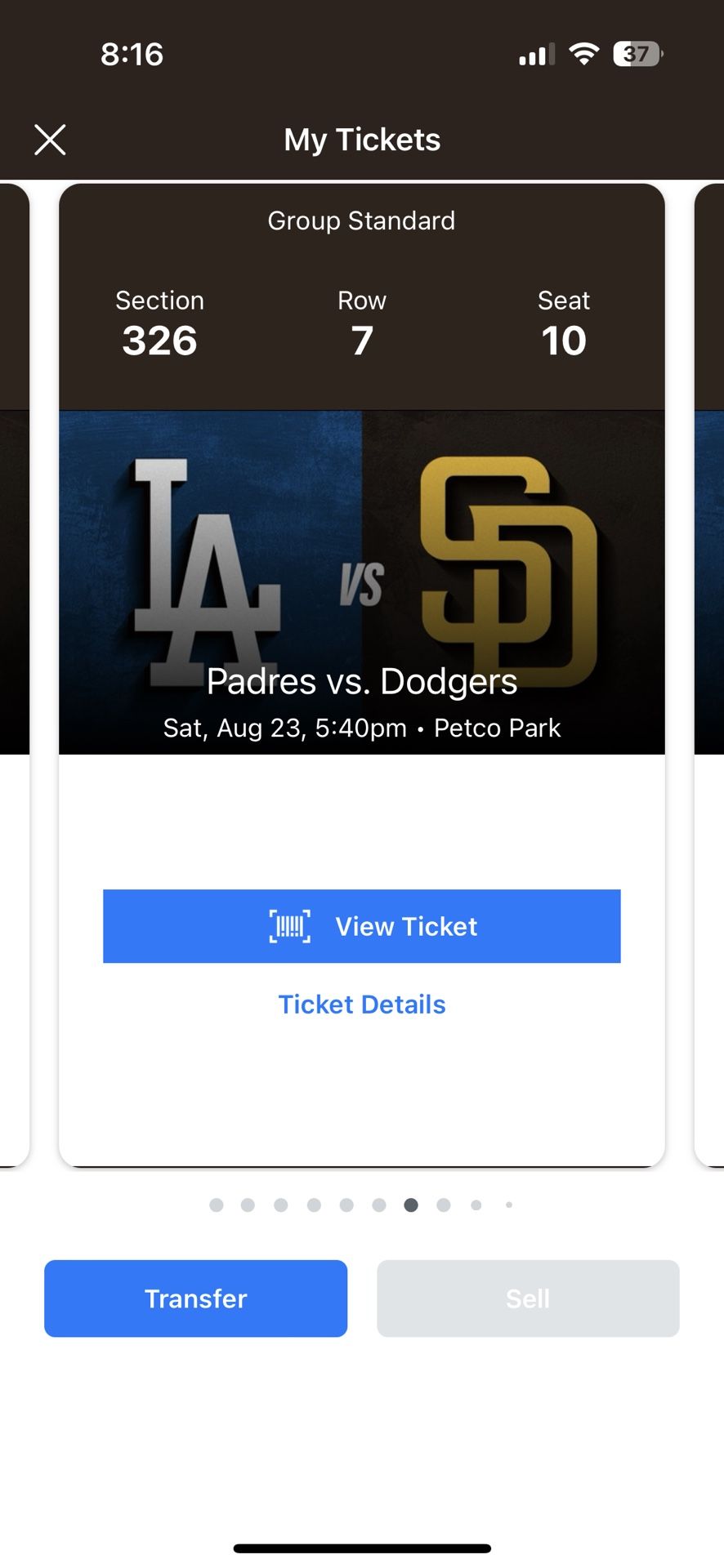Open View Ticket barcode
Image resolution: width=724 pixels, height=1568 pixels.
click(x=361, y=926)
